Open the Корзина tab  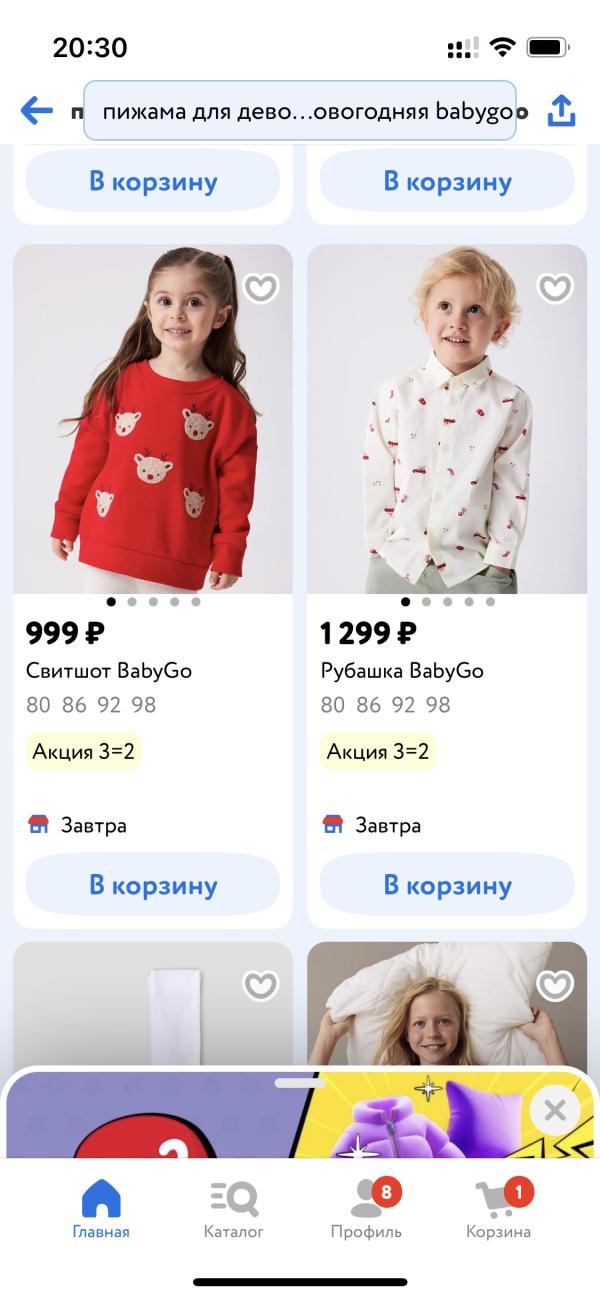tap(498, 1209)
